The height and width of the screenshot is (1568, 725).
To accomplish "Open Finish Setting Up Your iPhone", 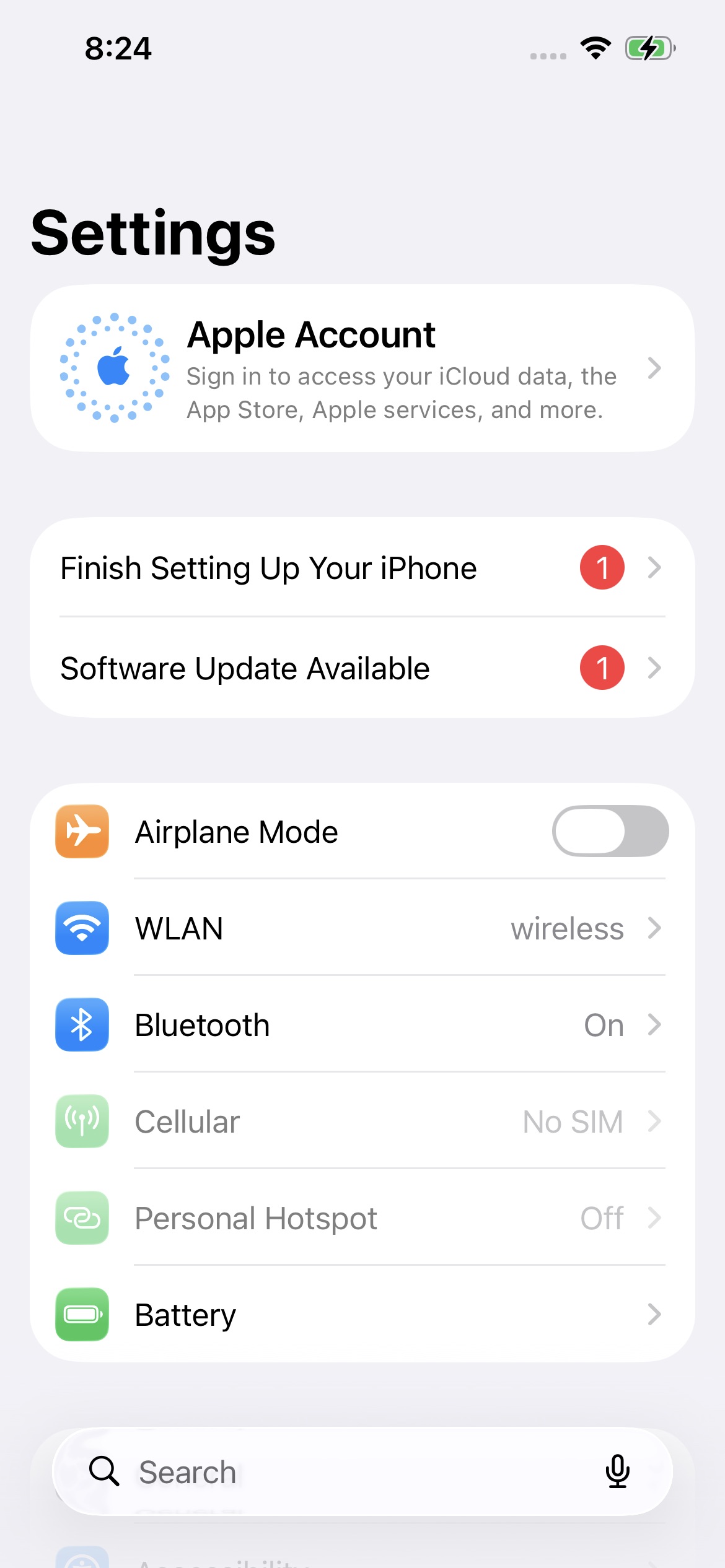I will [362, 568].
